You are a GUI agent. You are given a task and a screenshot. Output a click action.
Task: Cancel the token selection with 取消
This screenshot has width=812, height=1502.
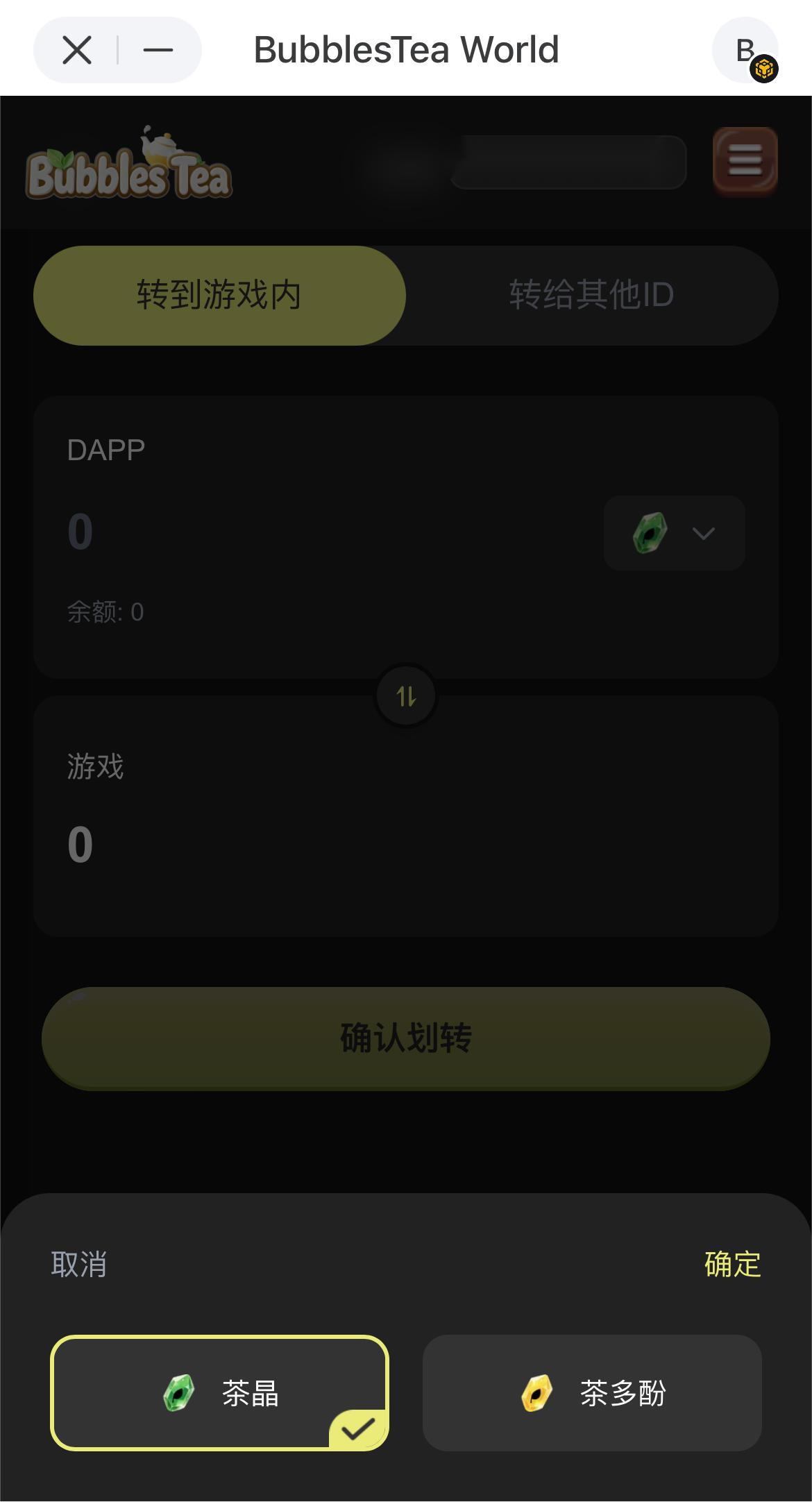pos(79,1264)
